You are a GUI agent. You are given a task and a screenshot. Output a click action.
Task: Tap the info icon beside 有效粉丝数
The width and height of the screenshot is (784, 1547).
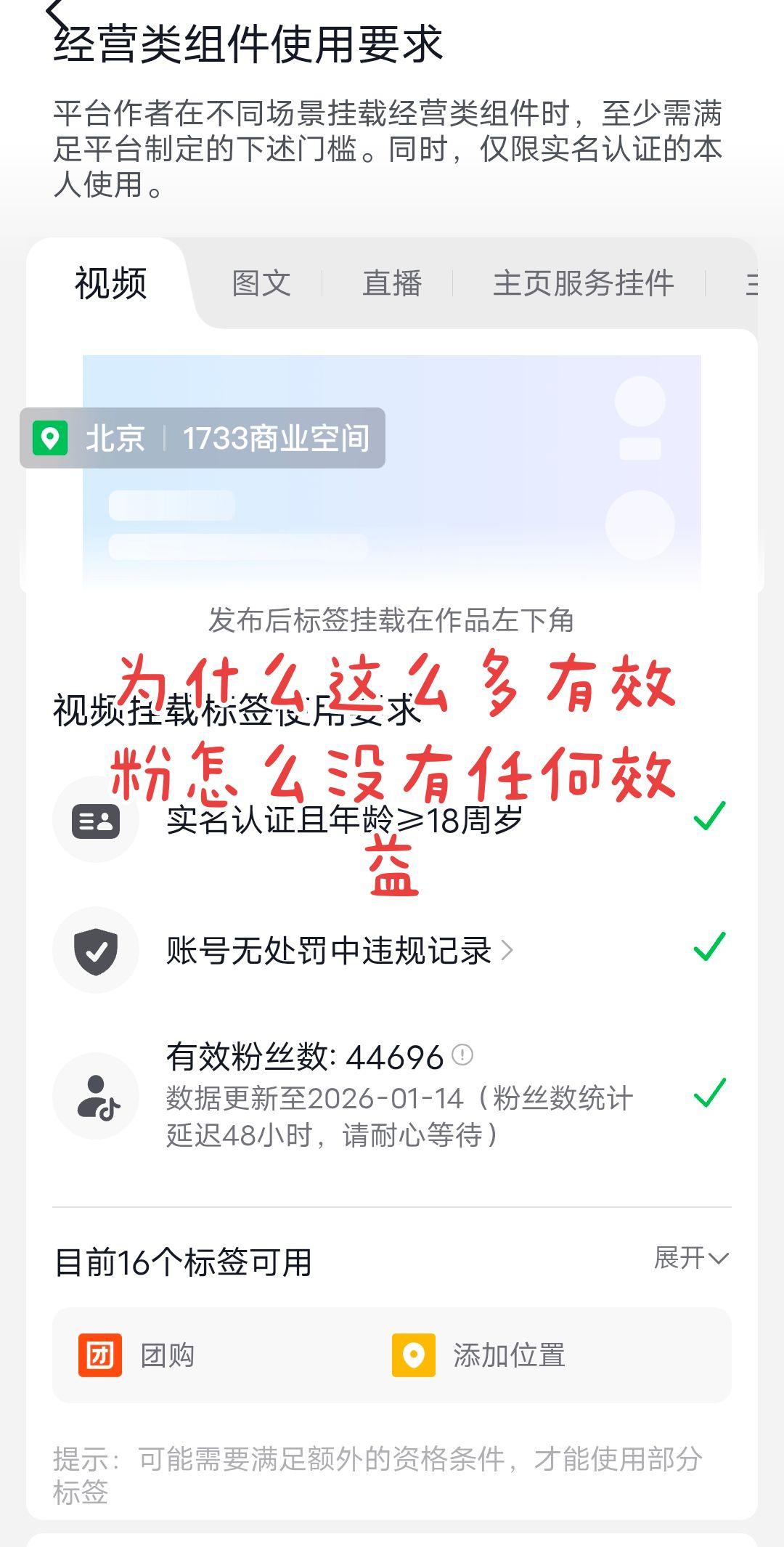(x=462, y=1055)
